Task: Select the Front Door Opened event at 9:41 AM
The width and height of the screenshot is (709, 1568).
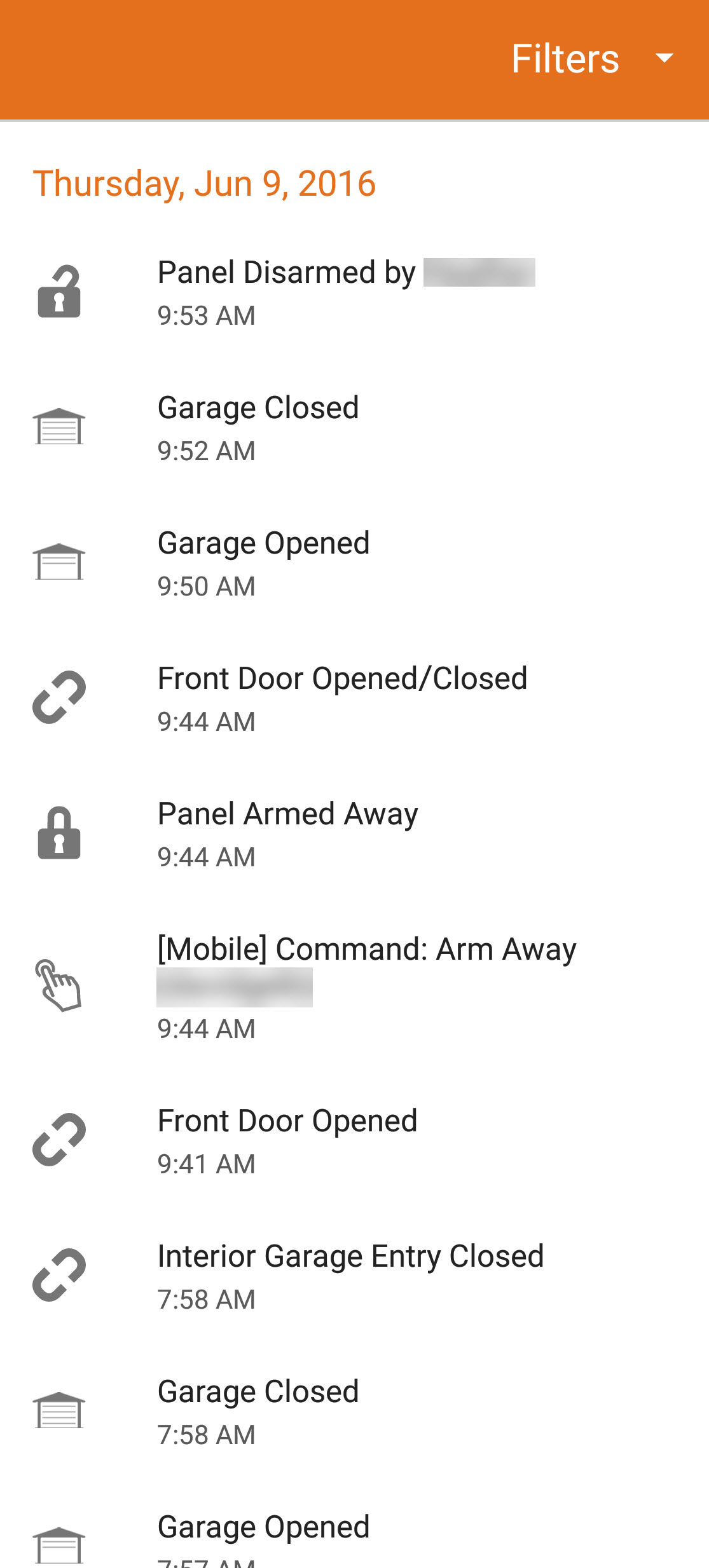Action: [x=354, y=1141]
